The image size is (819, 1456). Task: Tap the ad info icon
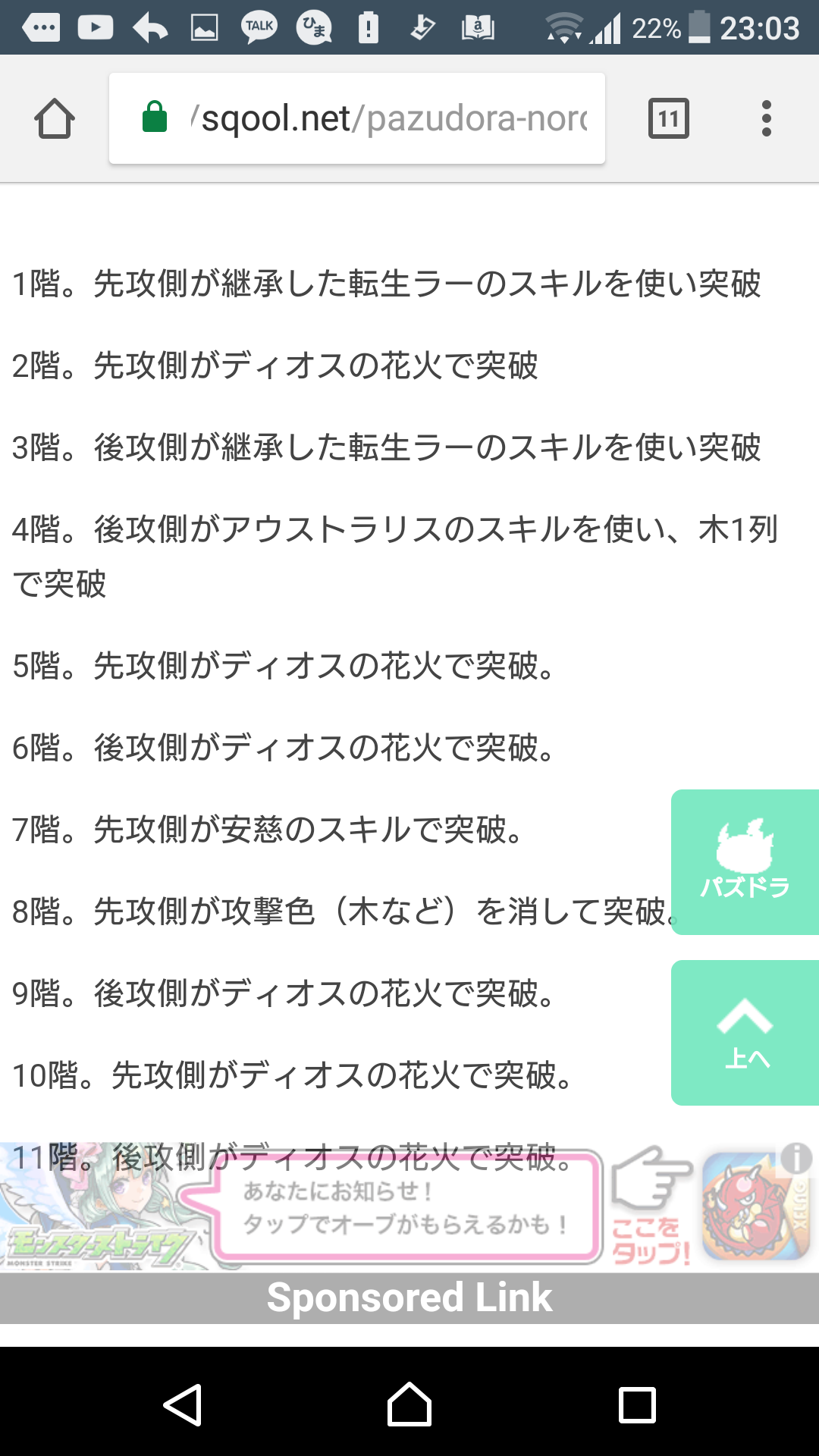(796, 1159)
